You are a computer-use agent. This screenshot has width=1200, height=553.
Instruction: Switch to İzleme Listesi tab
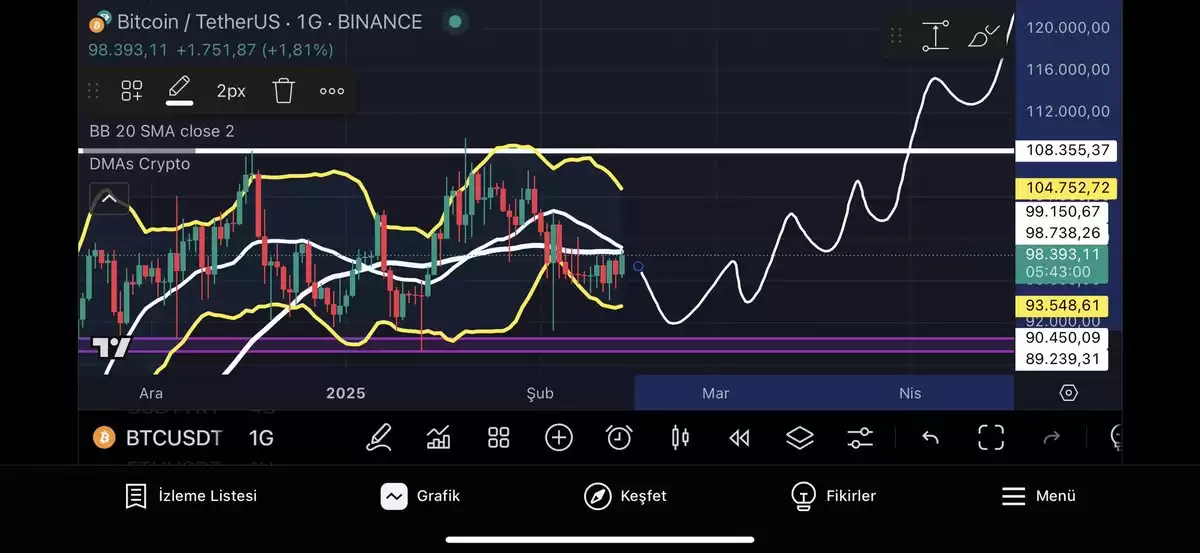click(x=191, y=496)
